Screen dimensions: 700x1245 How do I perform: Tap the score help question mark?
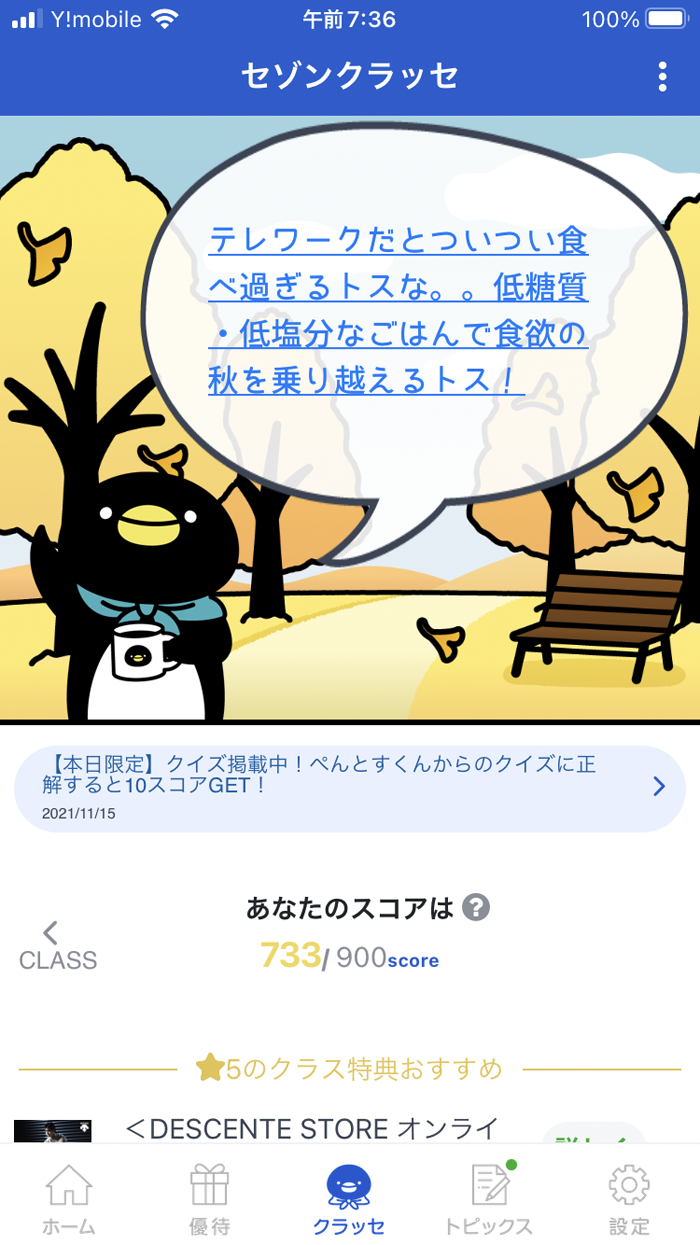476,908
